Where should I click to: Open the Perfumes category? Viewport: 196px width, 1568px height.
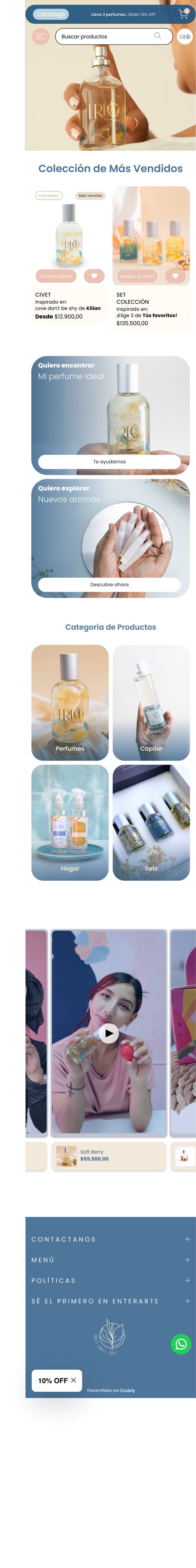(70, 702)
